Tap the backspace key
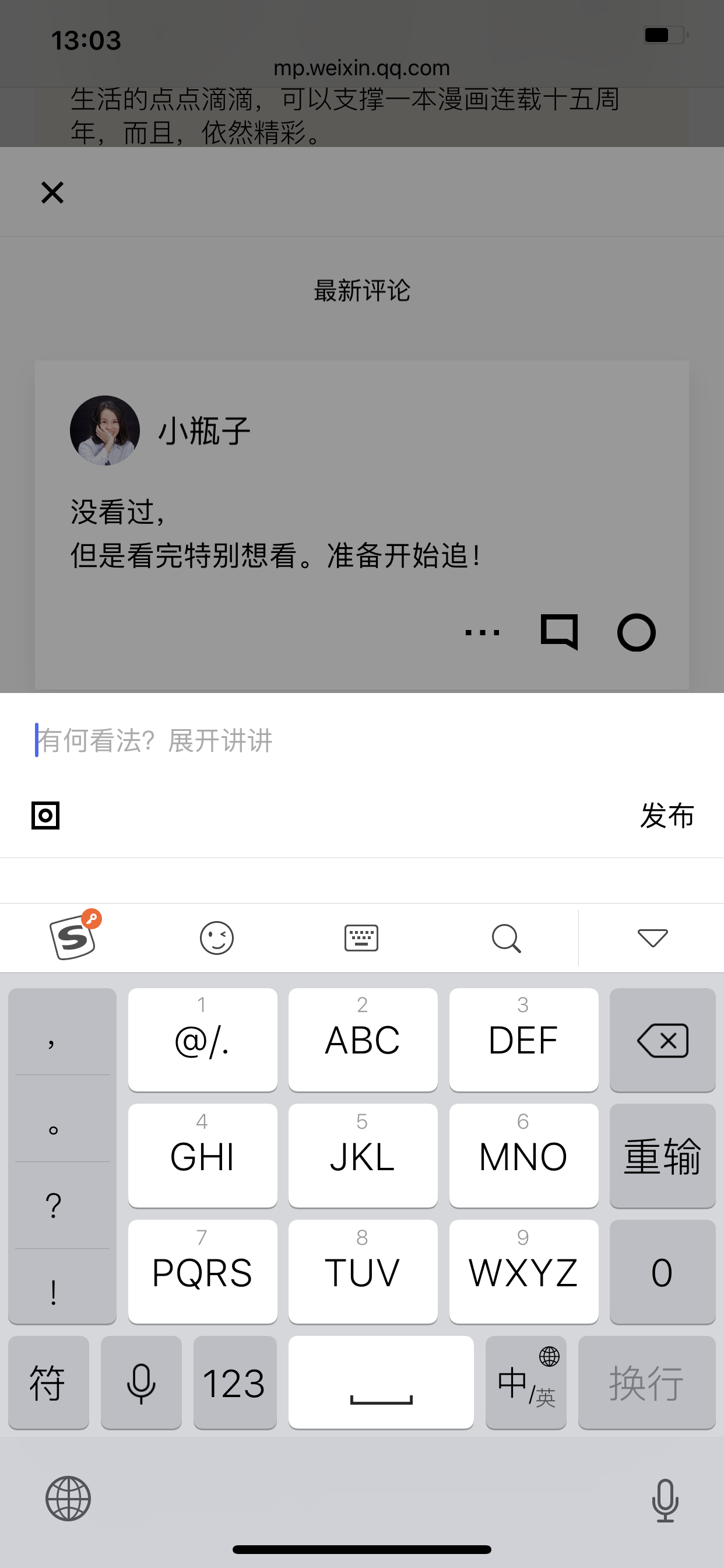Image resolution: width=724 pixels, height=1568 pixels. 663,1040
